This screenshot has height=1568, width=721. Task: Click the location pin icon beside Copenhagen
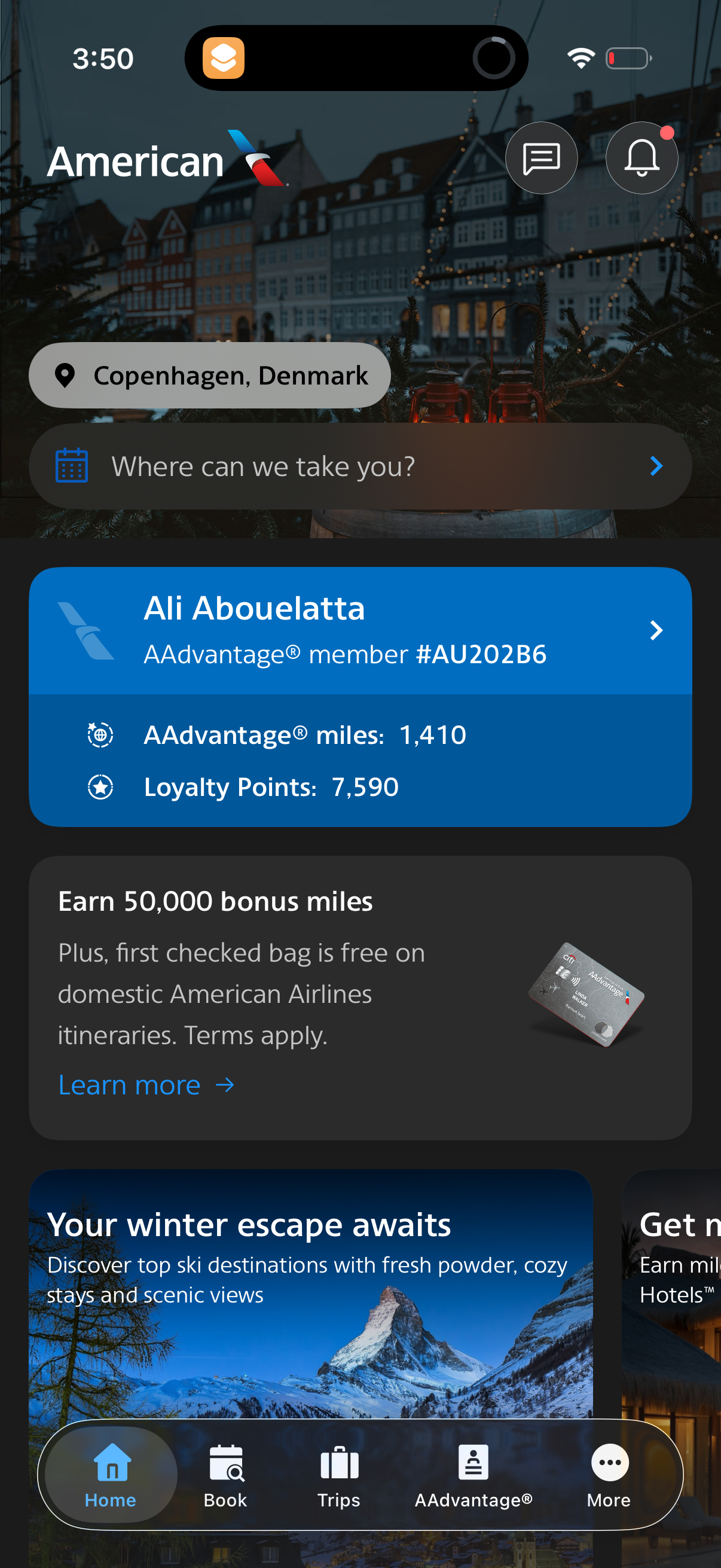(x=66, y=375)
